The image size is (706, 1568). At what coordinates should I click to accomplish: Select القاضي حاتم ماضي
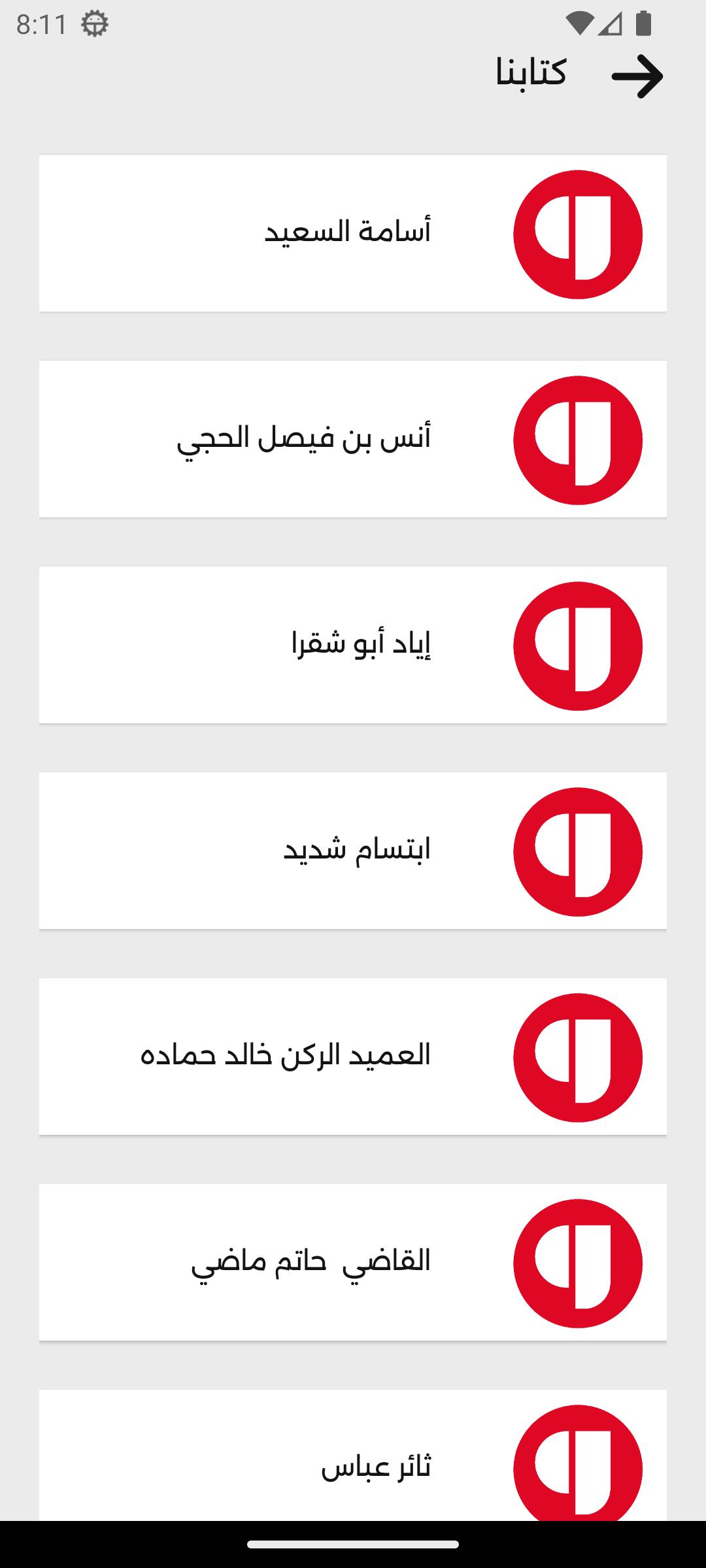pos(353,1262)
